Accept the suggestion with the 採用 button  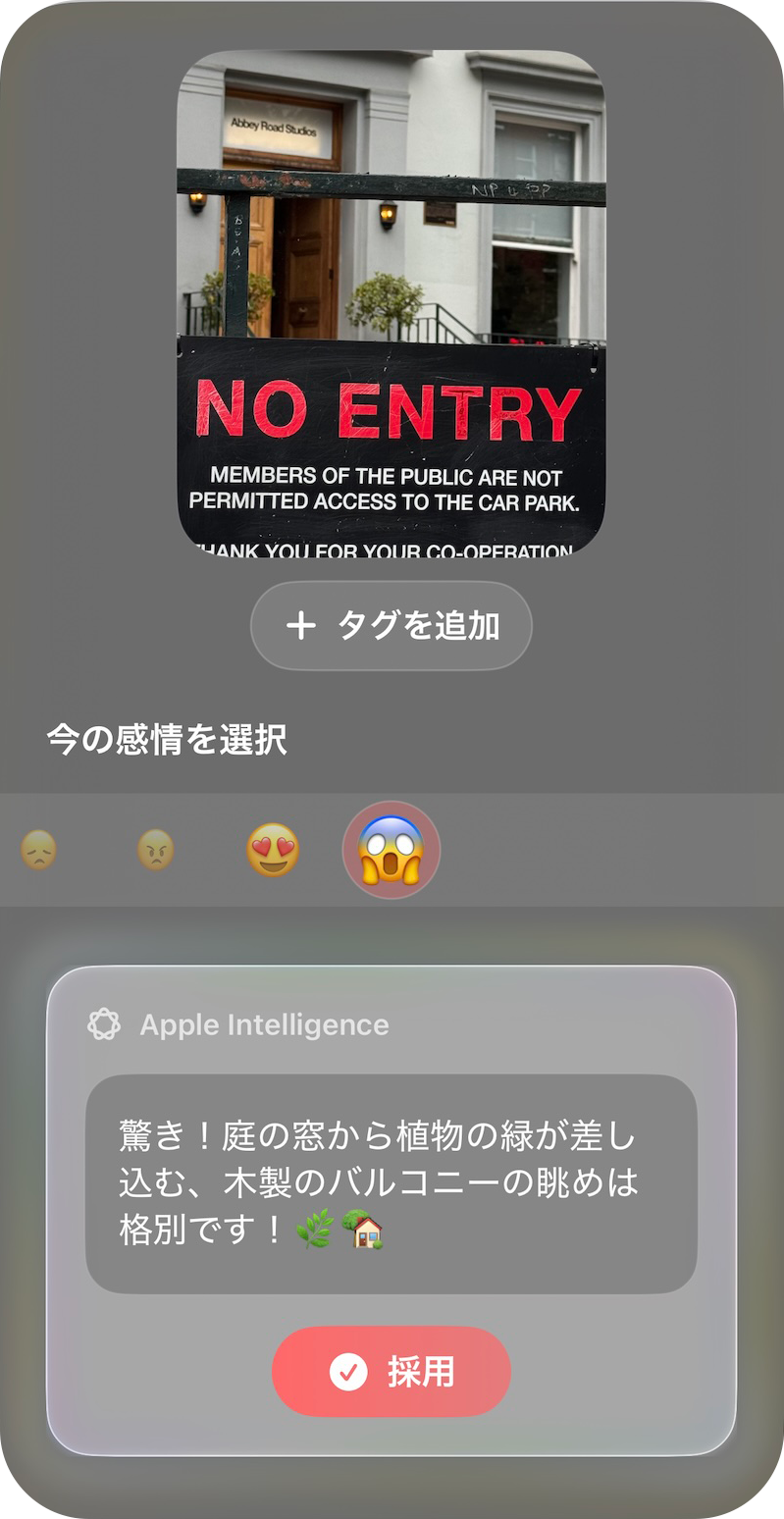[391, 1372]
